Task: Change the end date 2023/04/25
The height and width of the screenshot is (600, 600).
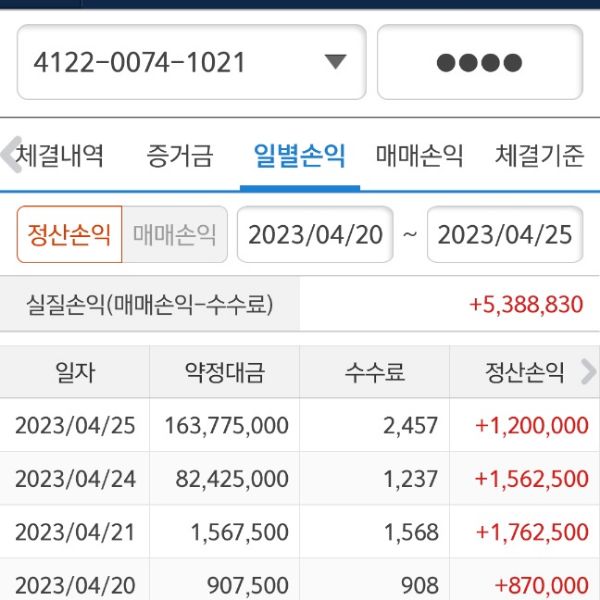Action: [505, 235]
